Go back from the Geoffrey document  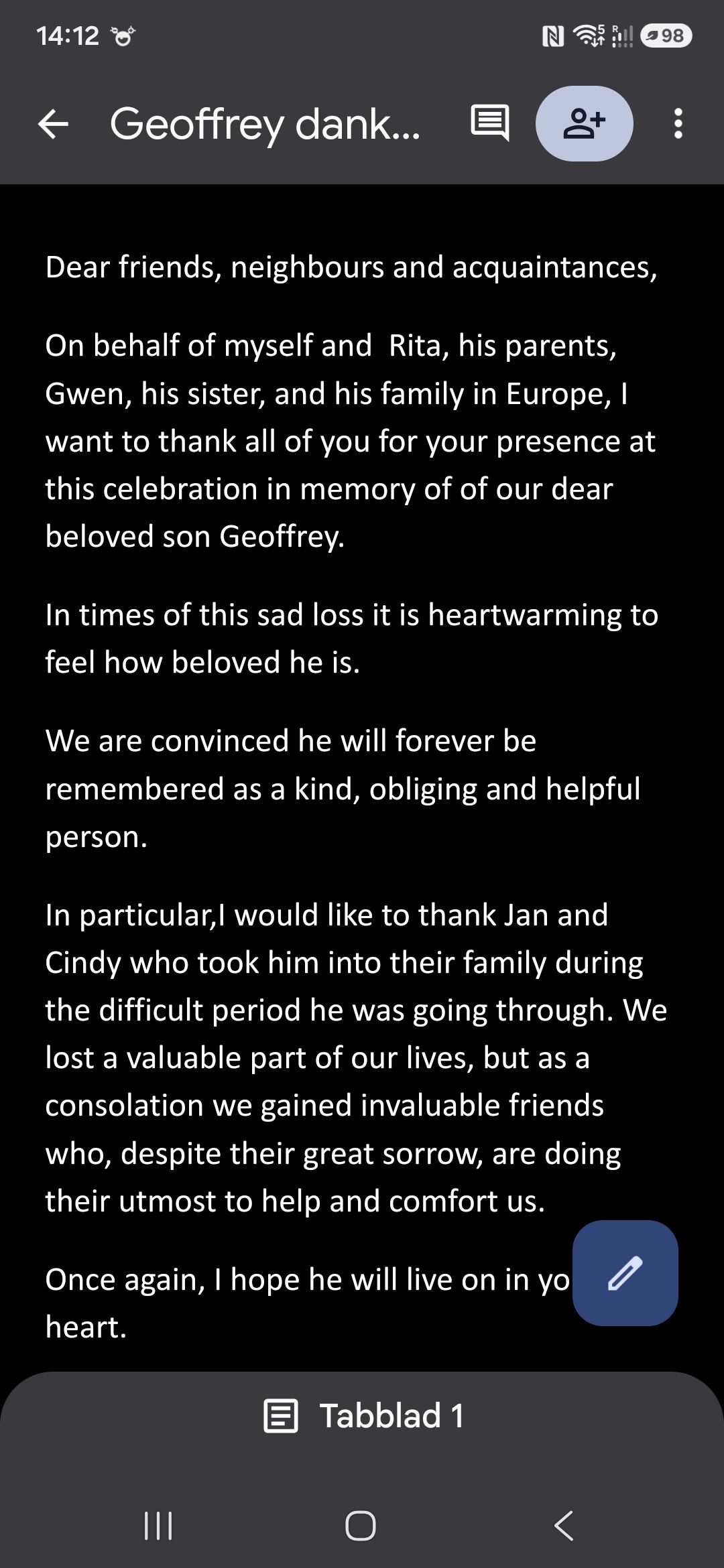[x=53, y=124]
